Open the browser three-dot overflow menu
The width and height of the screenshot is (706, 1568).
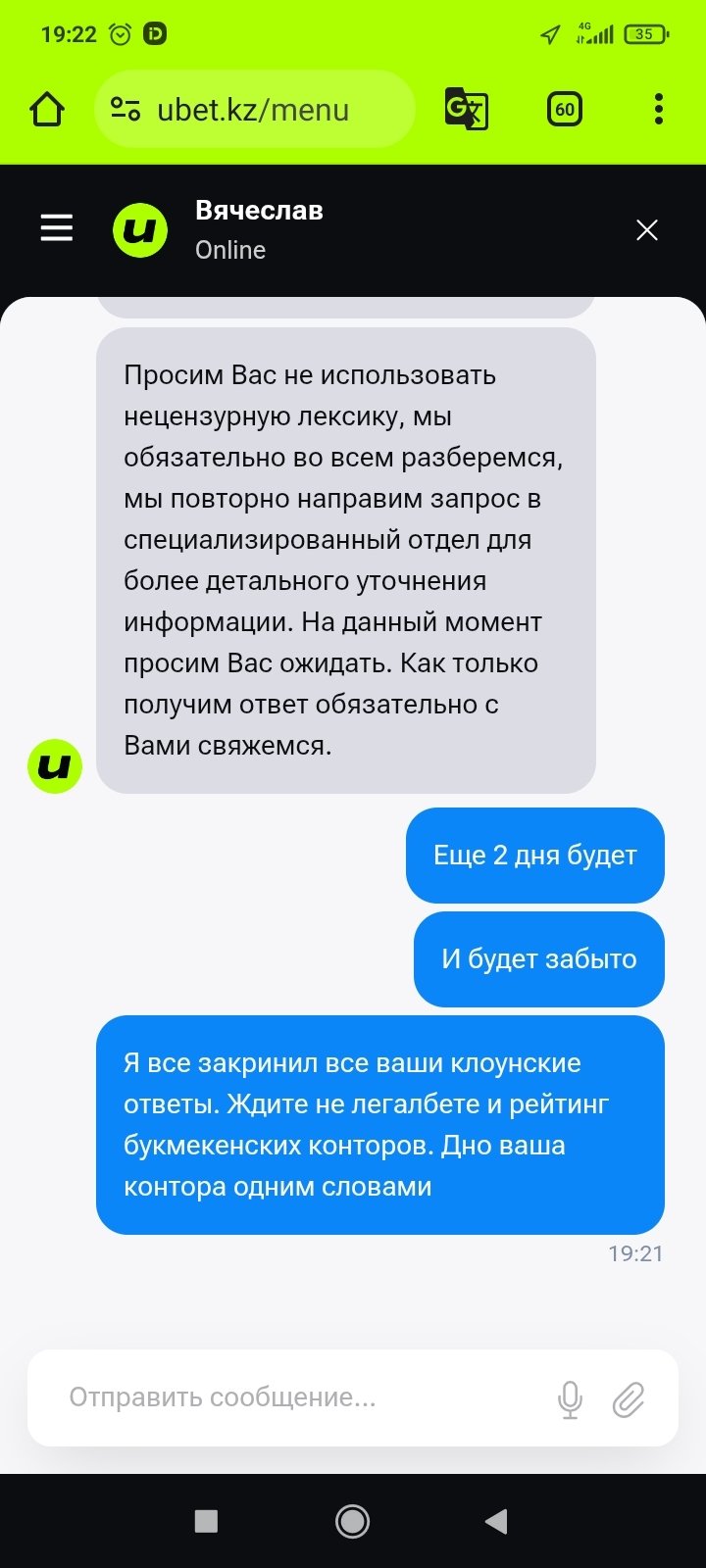pyautogui.click(x=658, y=109)
